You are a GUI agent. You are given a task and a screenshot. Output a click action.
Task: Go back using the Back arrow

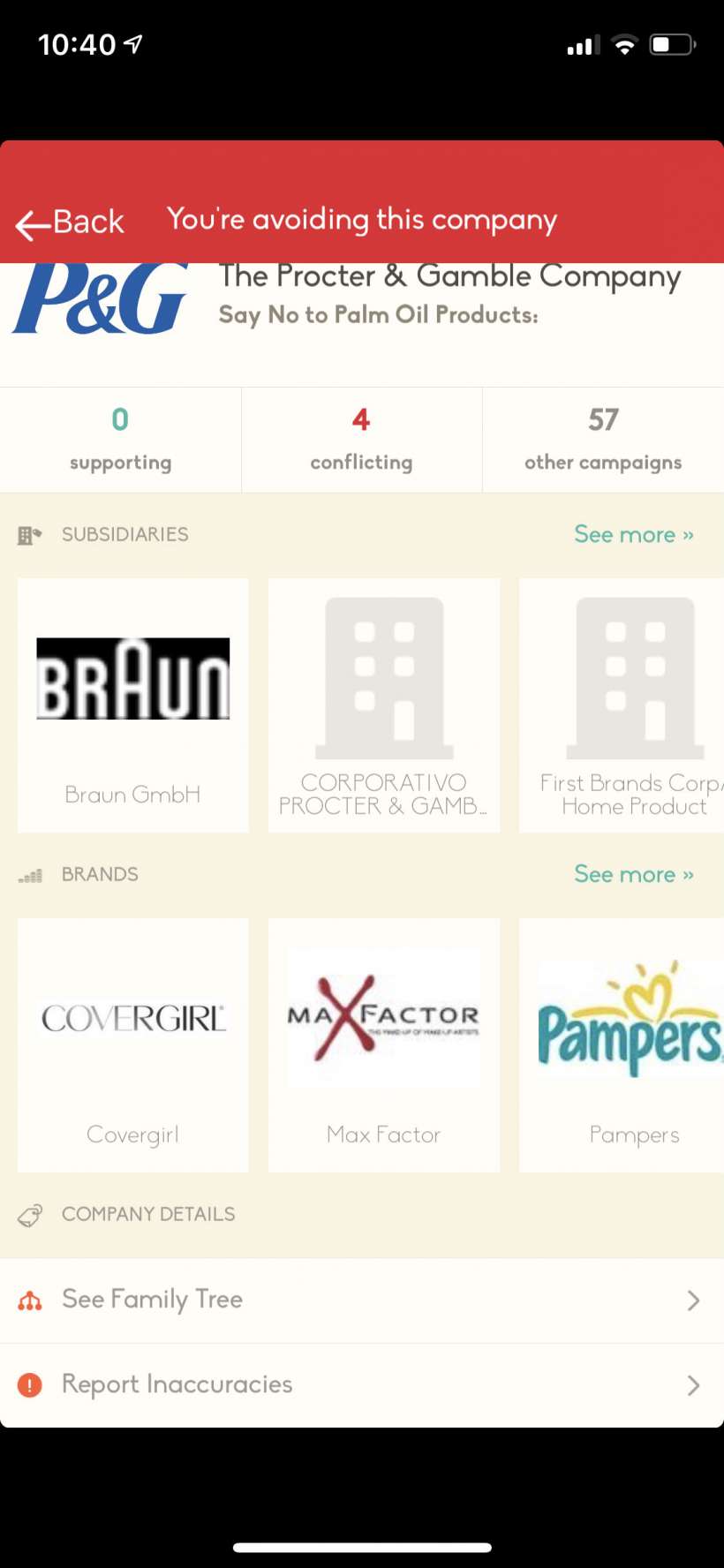71,222
